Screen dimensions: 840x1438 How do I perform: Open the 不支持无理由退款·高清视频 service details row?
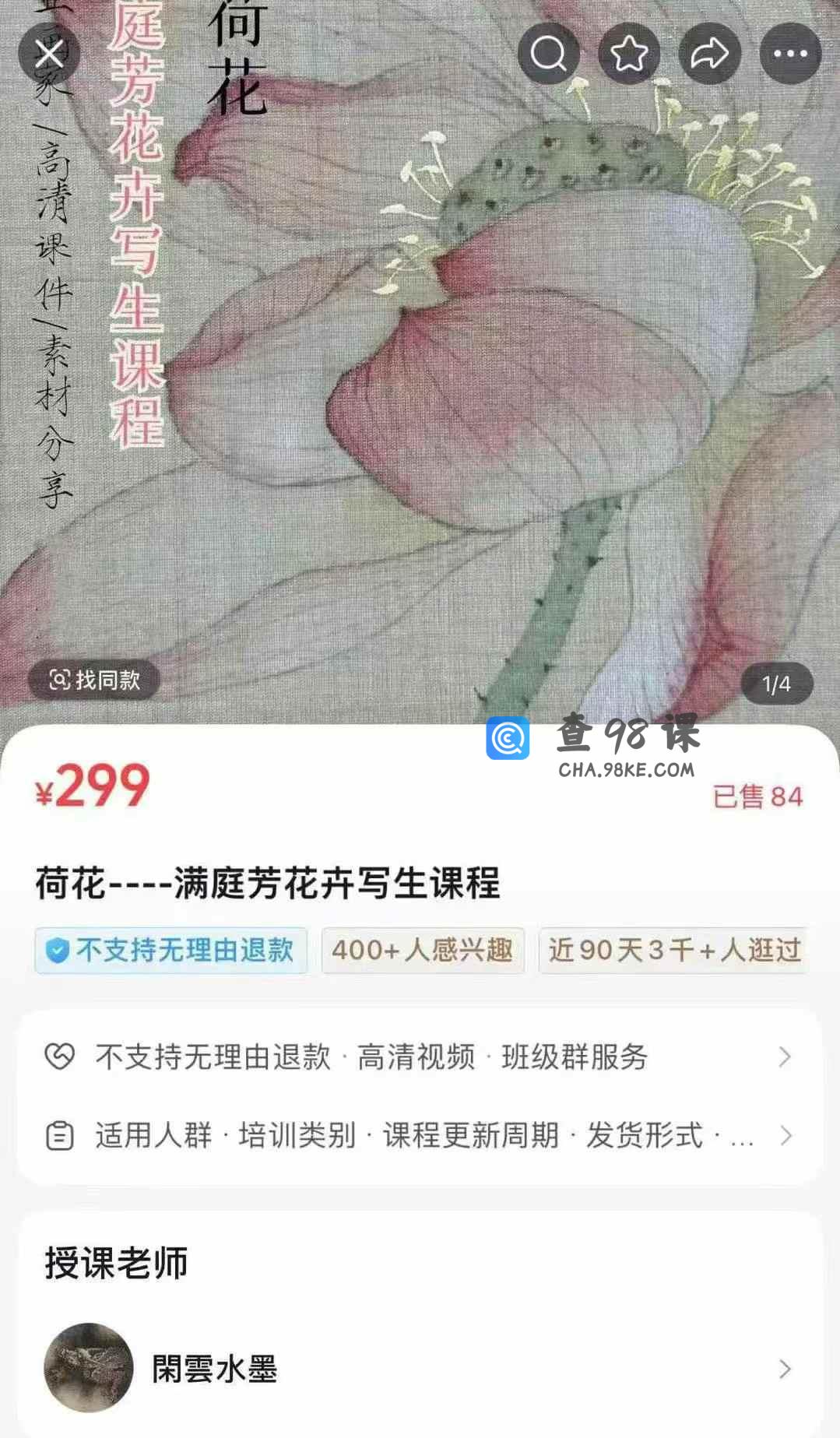[419, 1057]
